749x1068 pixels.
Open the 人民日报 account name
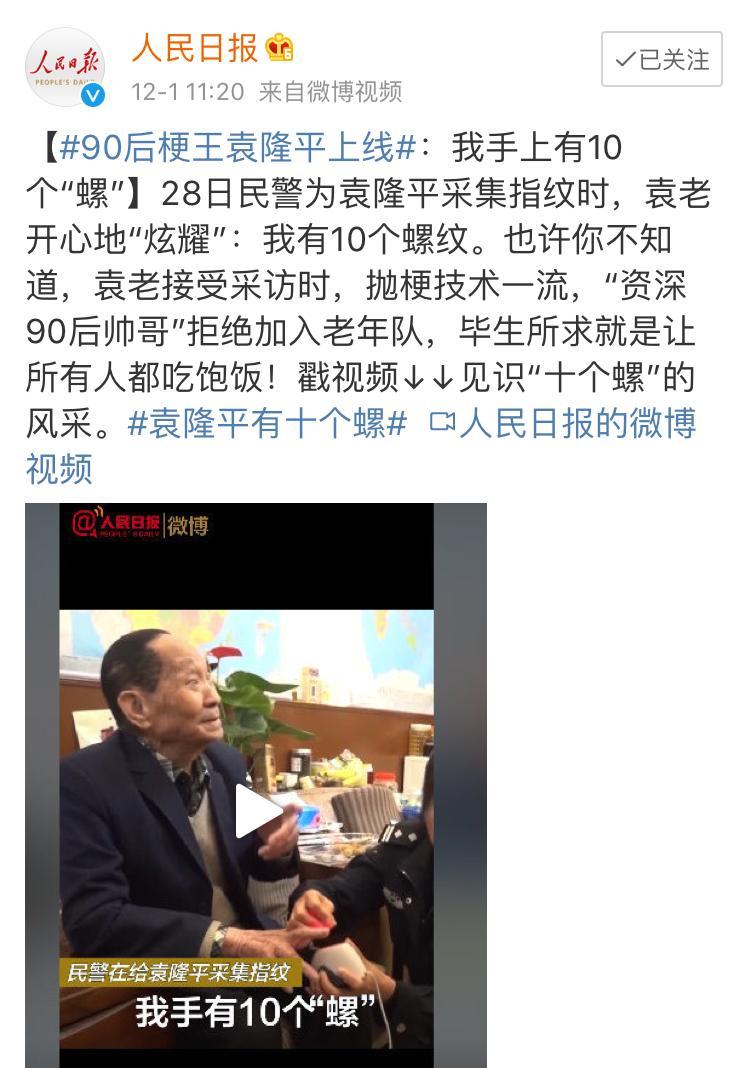coord(195,47)
